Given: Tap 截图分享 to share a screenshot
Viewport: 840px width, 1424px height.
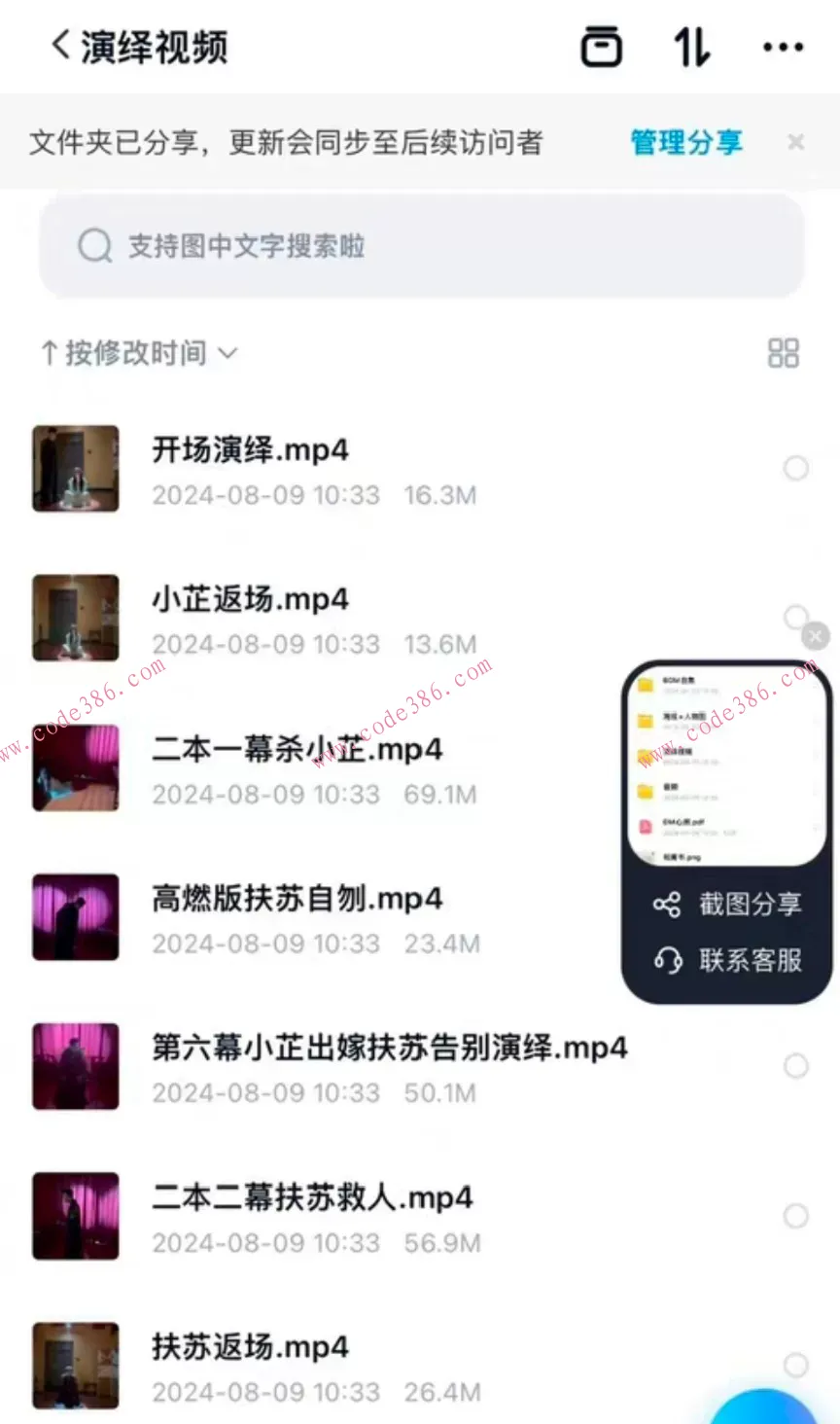Looking at the screenshot, I should point(751,904).
